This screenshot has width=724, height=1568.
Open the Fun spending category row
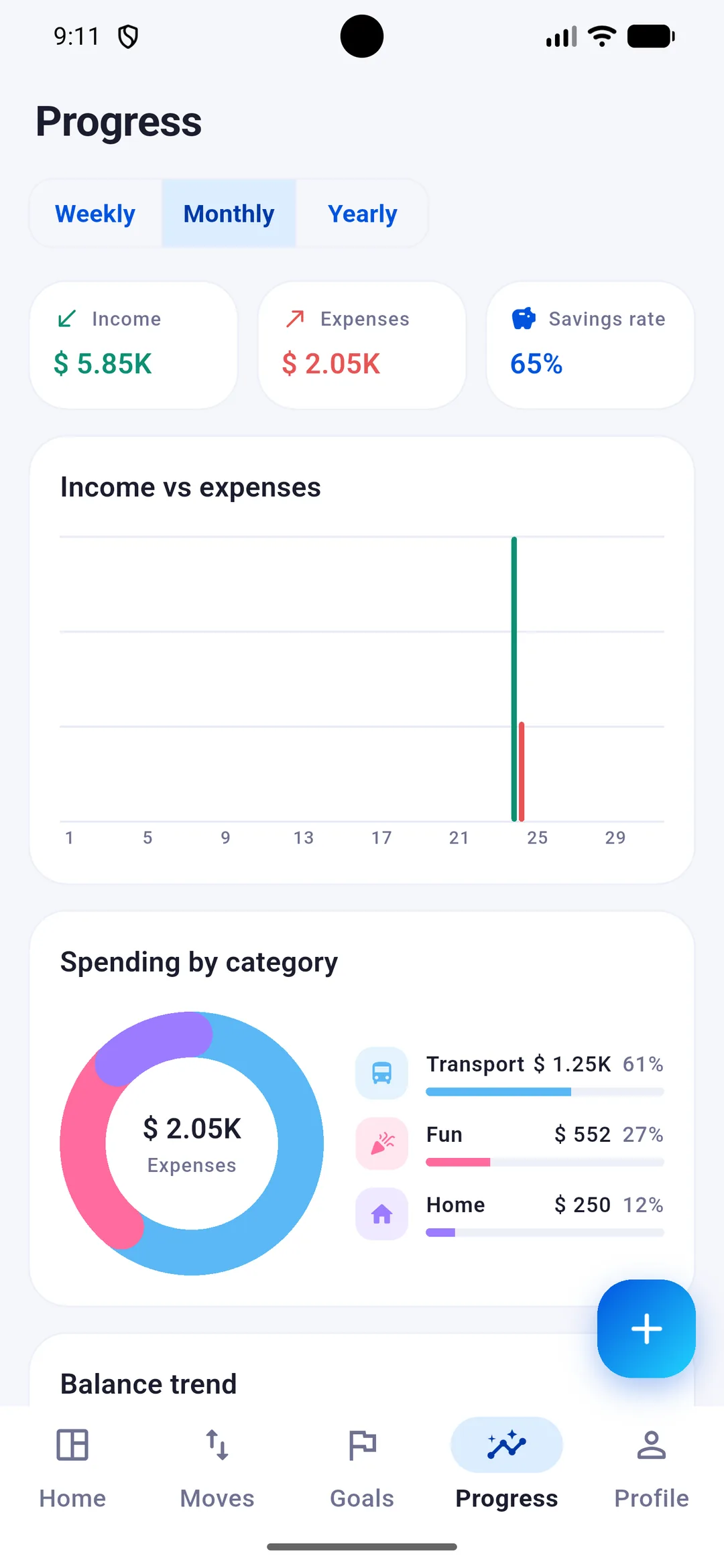coord(509,1144)
